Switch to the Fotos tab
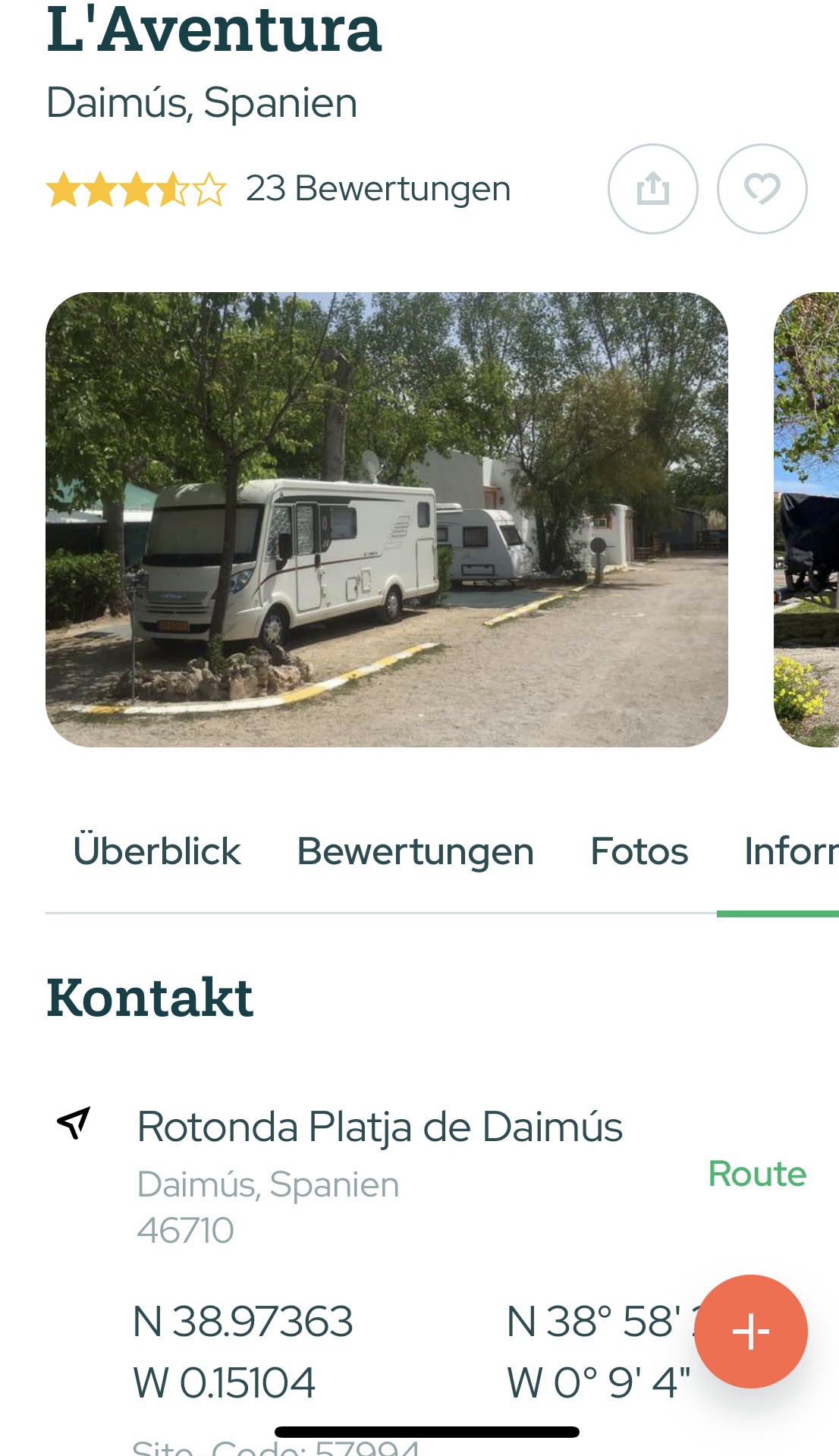Image resolution: width=839 pixels, height=1456 pixels. 639,851
